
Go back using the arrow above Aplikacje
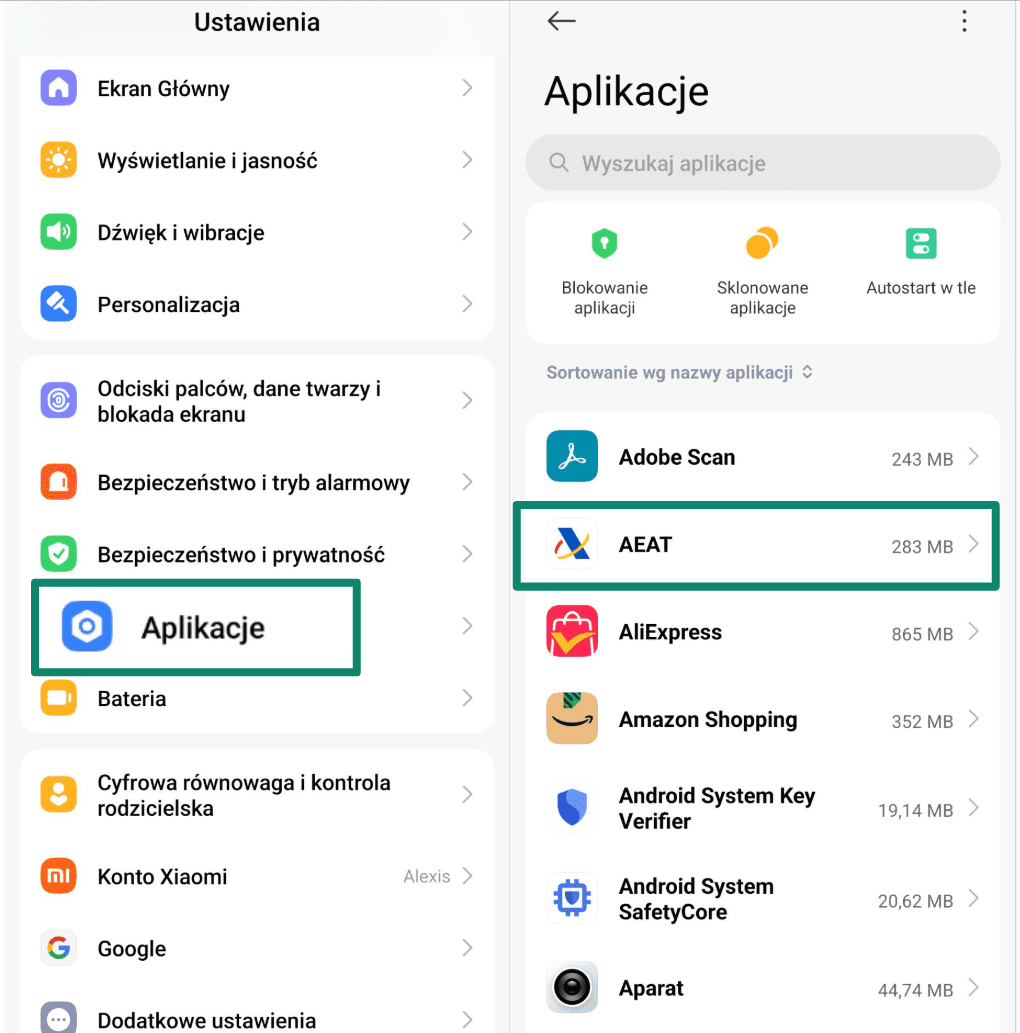click(x=562, y=22)
